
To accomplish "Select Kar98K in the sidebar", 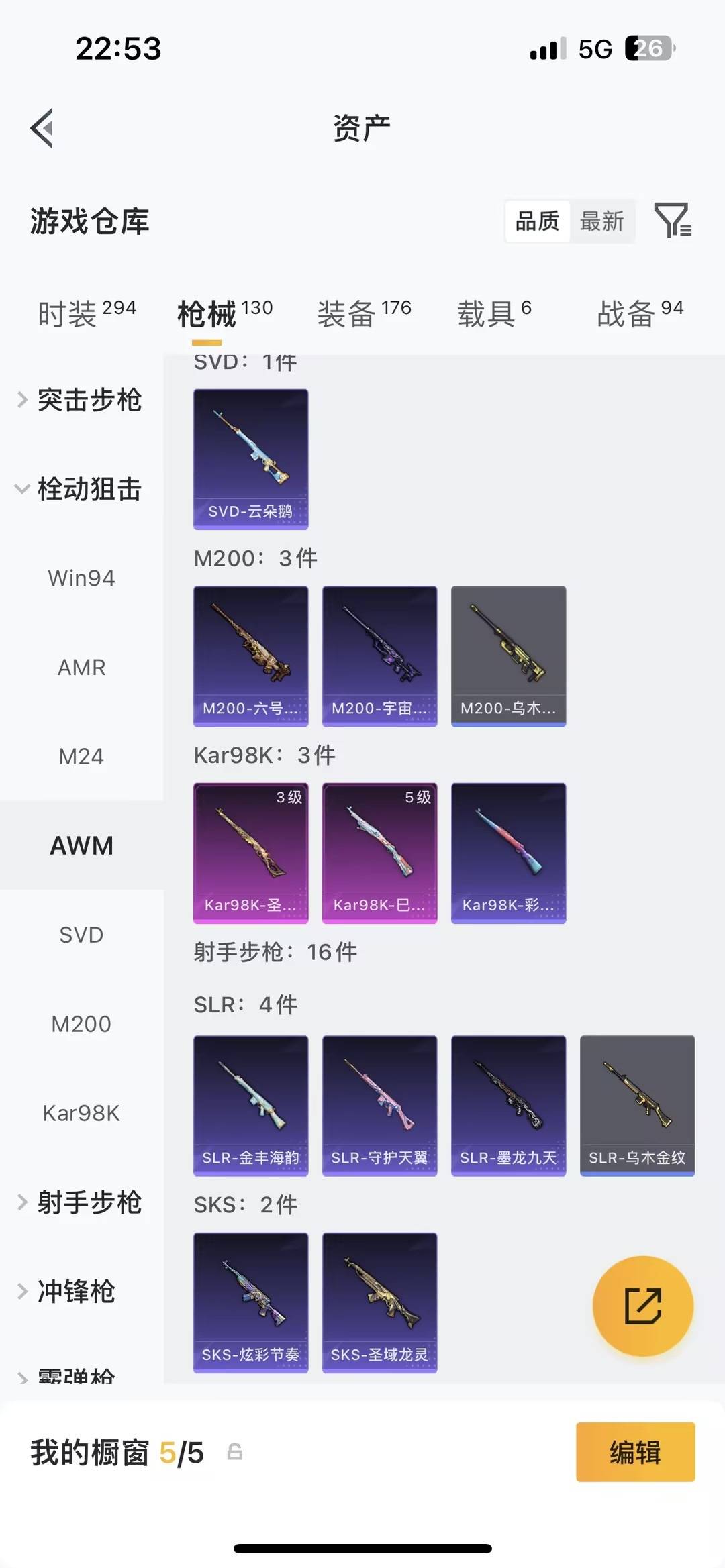I will 82,1112.
